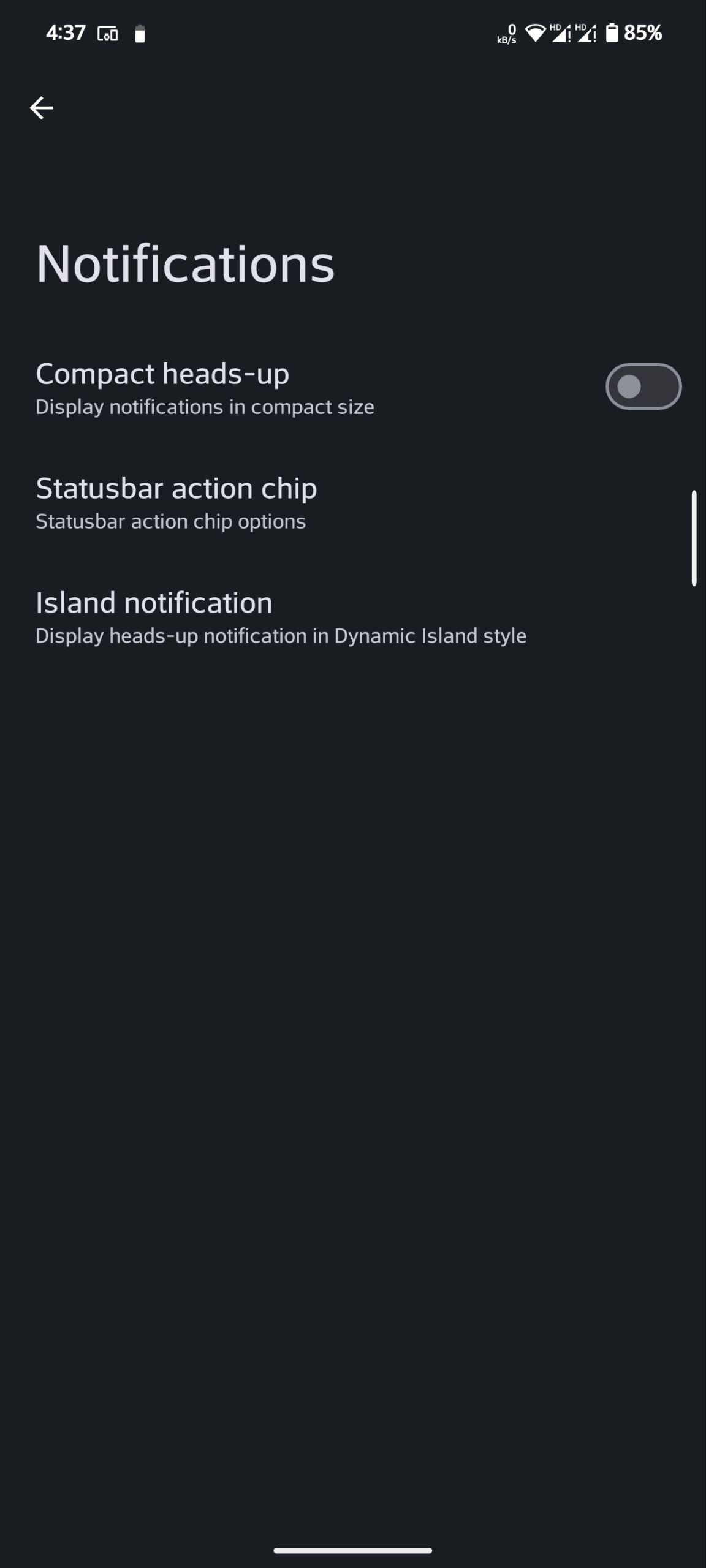Open Statusbar action chip options
This screenshot has height=1568, width=706.
(x=353, y=502)
